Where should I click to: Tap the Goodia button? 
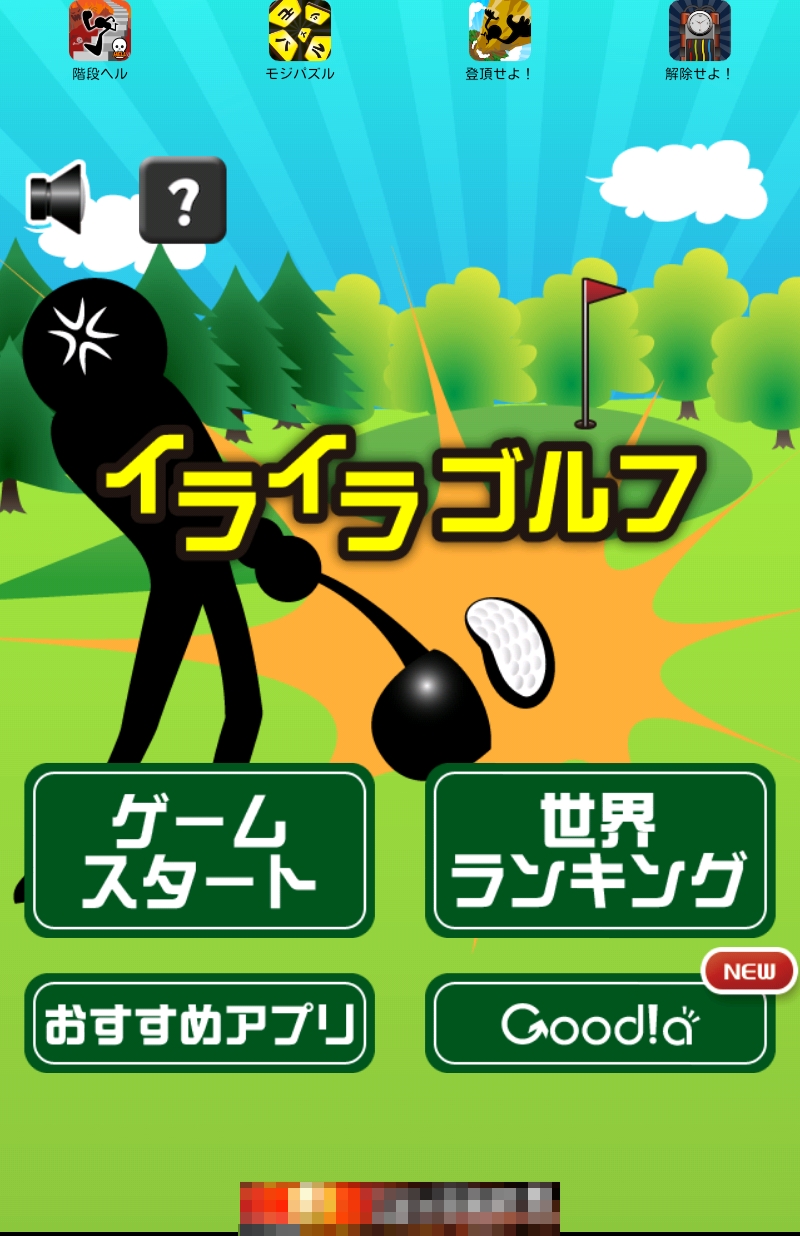click(x=600, y=1023)
